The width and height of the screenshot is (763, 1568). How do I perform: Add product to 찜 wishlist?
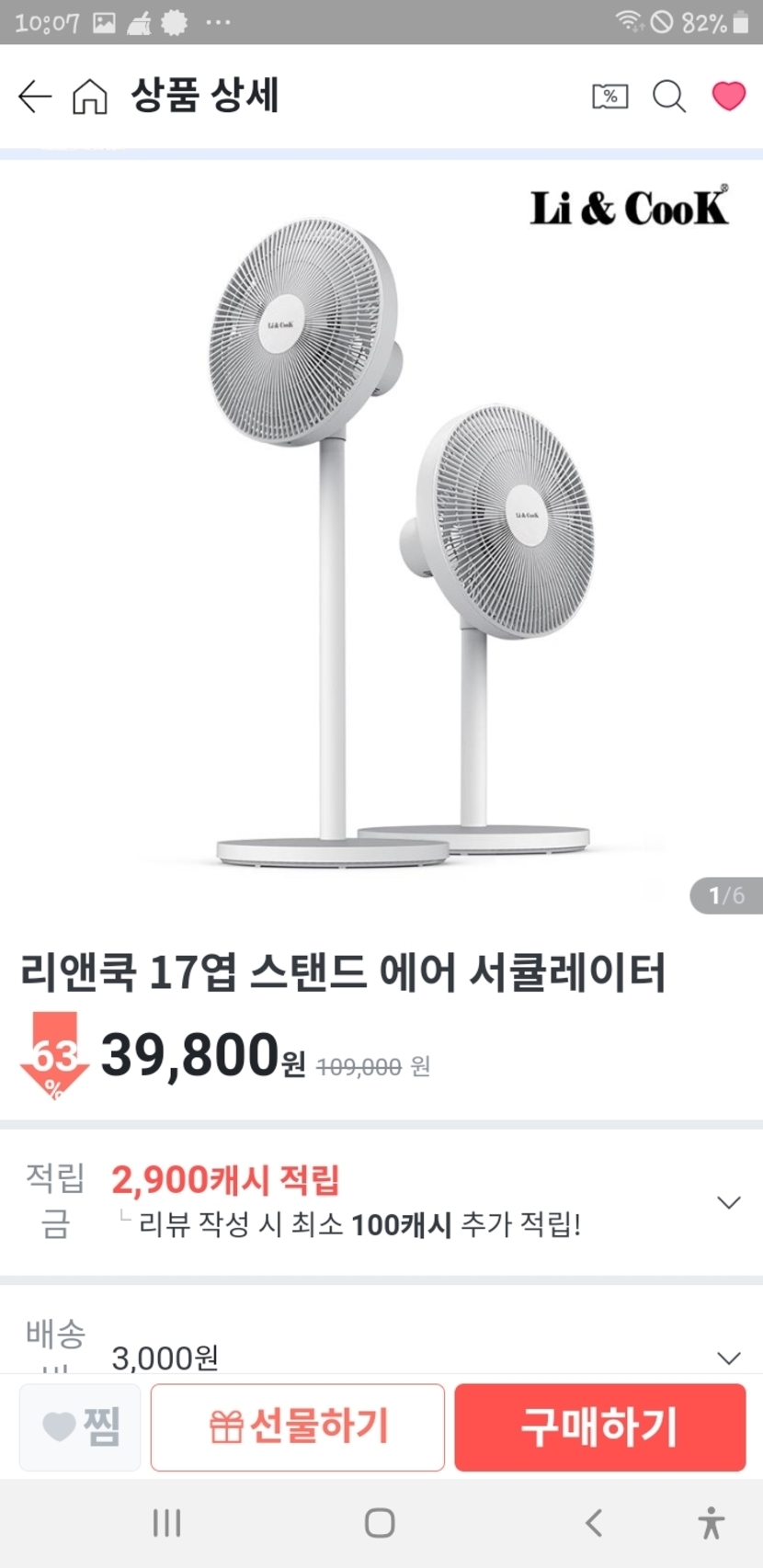click(81, 1426)
